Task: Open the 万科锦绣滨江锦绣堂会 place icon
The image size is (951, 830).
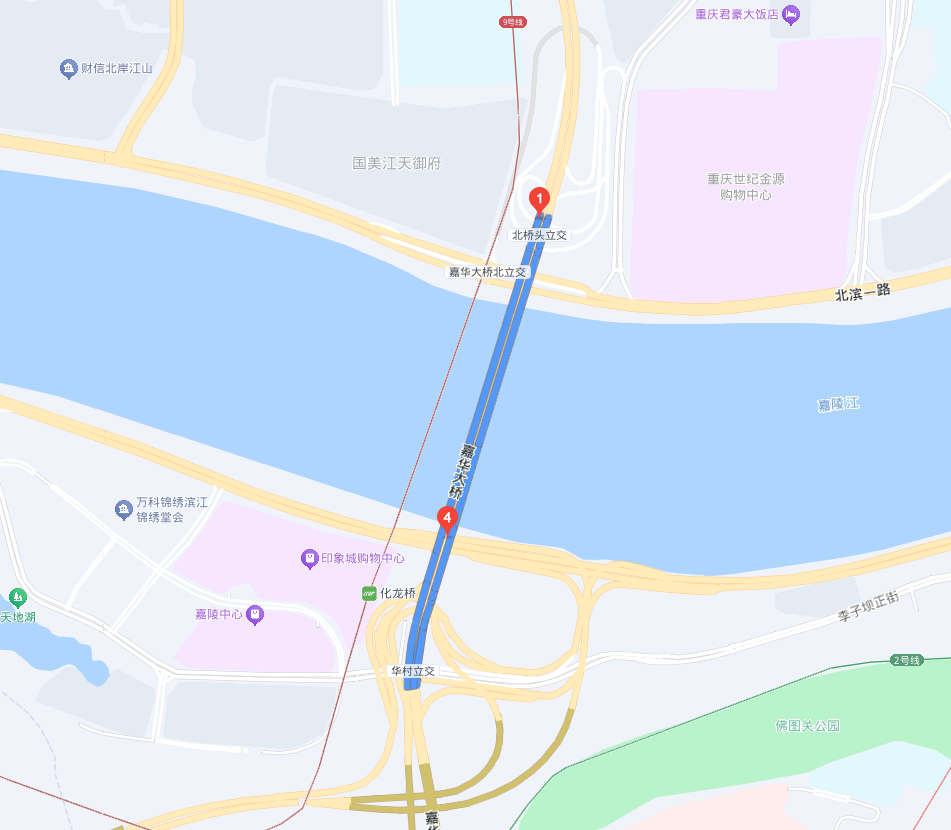Action: tap(124, 509)
